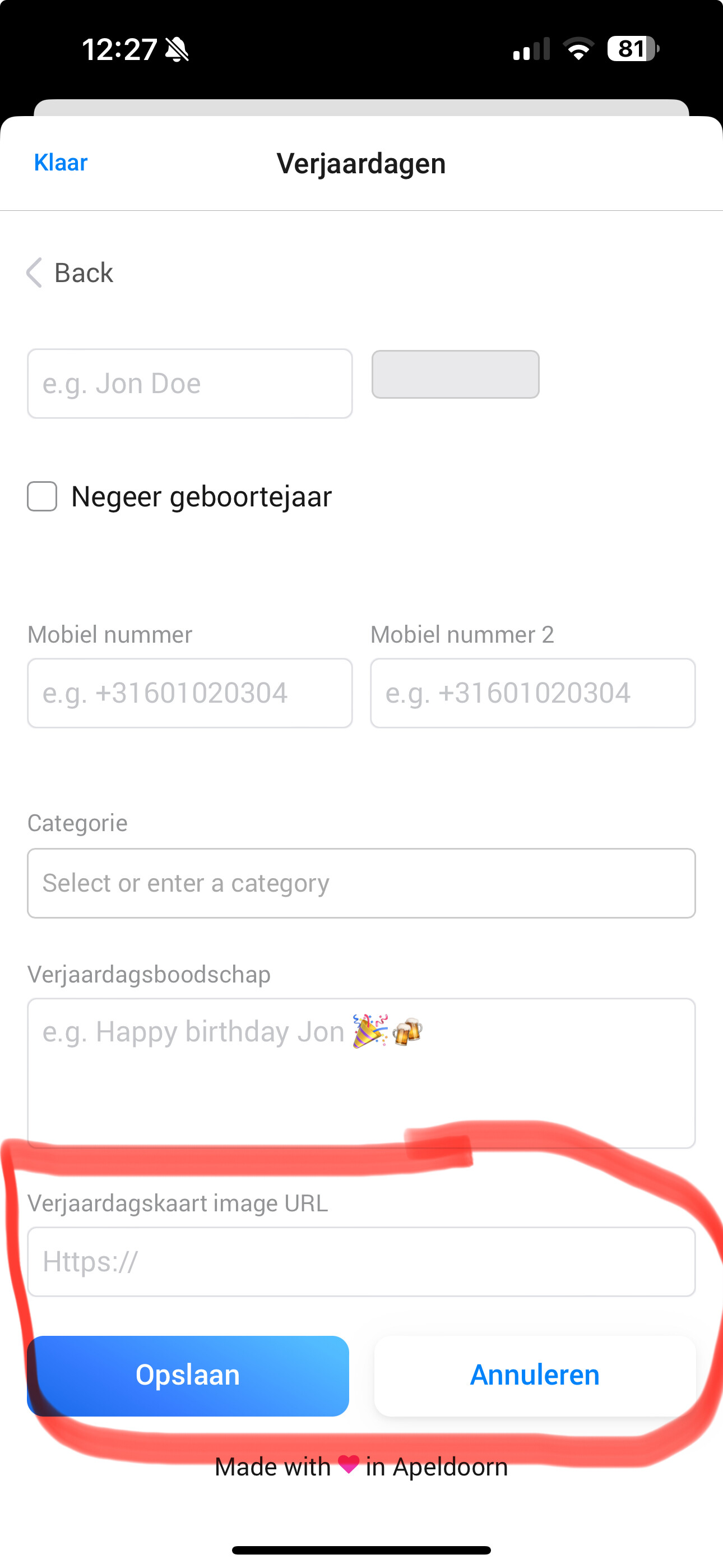The image size is (723, 1568).
Task: Open the Categorie selector
Action: point(361,883)
